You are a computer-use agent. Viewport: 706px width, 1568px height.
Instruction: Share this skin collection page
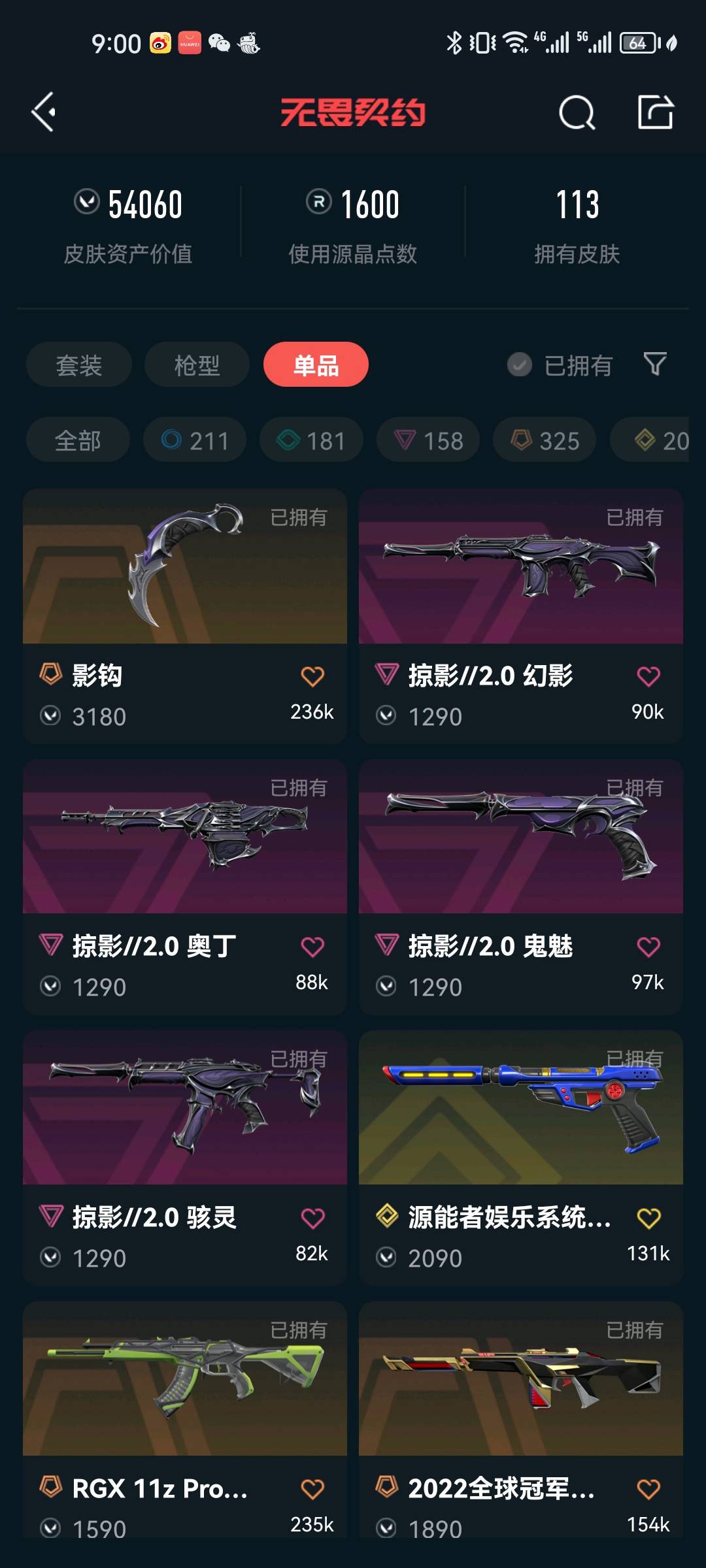coord(655,112)
